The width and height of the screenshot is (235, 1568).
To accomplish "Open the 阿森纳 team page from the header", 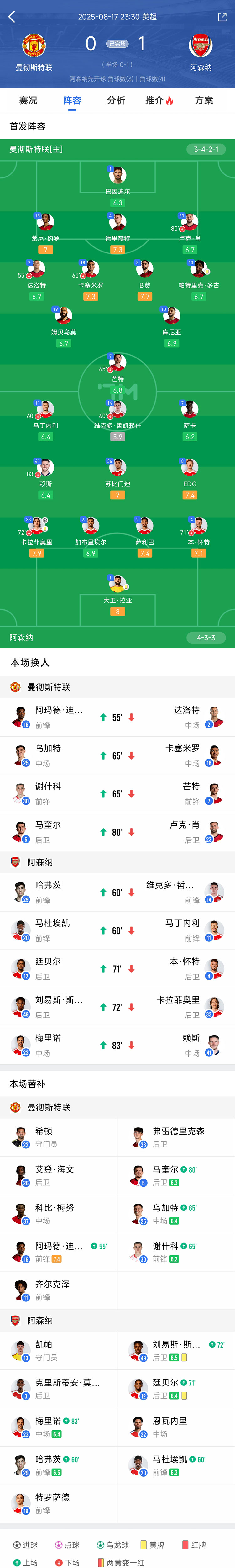I will (200, 52).
